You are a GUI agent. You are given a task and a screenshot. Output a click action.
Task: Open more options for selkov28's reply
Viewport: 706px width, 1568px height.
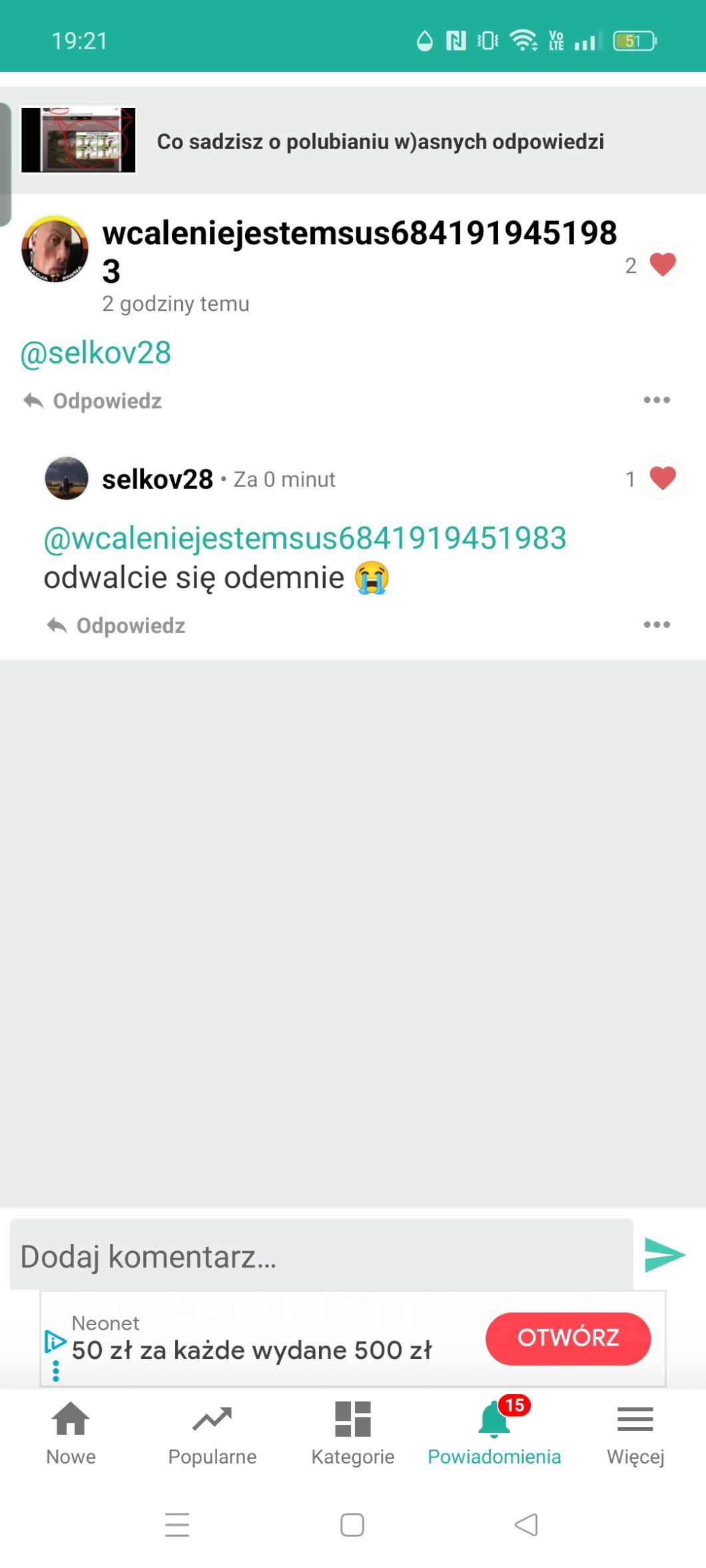656,625
